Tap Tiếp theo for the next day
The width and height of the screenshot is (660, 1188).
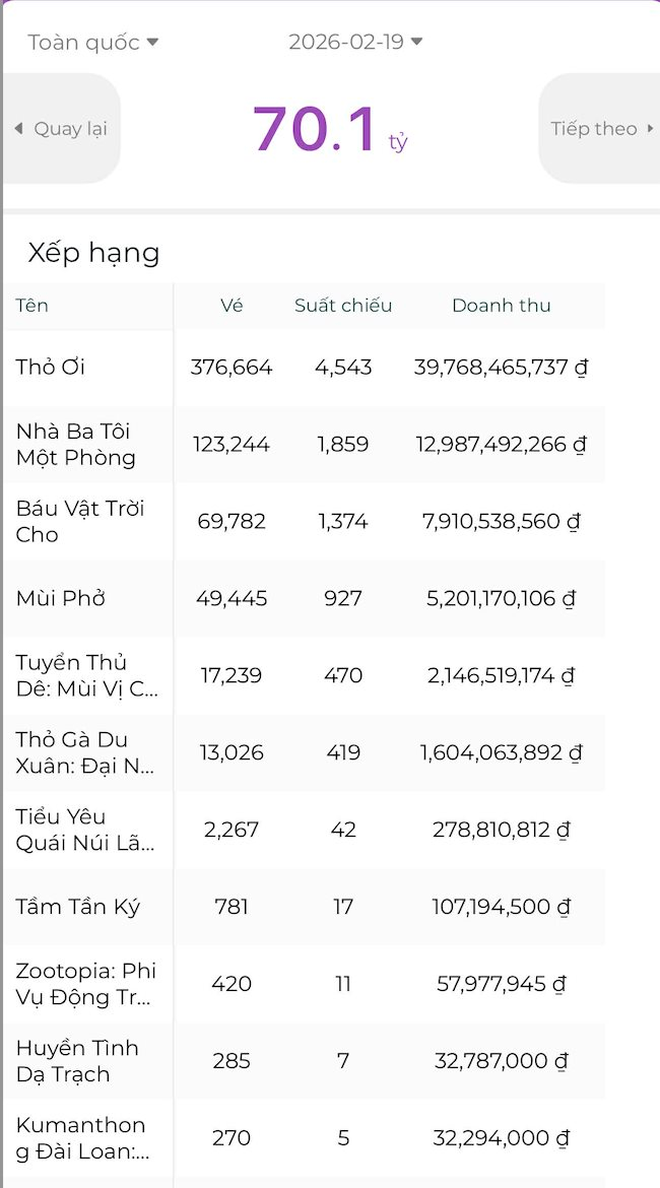pyautogui.click(x=601, y=128)
